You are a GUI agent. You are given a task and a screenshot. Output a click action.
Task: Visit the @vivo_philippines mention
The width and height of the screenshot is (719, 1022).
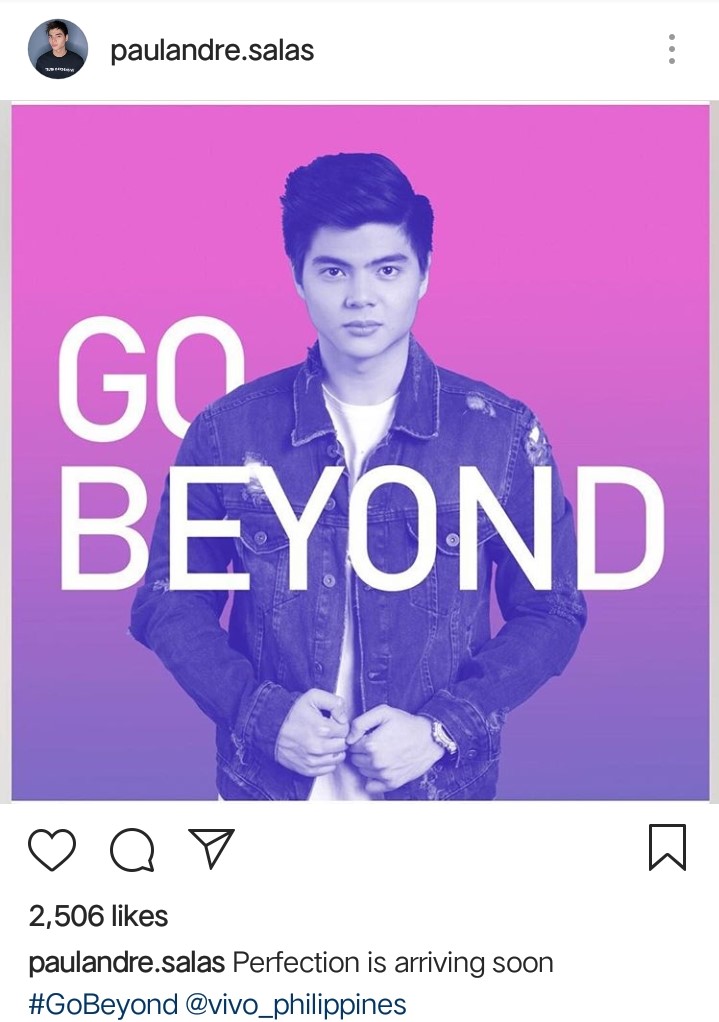[296, 1004]
